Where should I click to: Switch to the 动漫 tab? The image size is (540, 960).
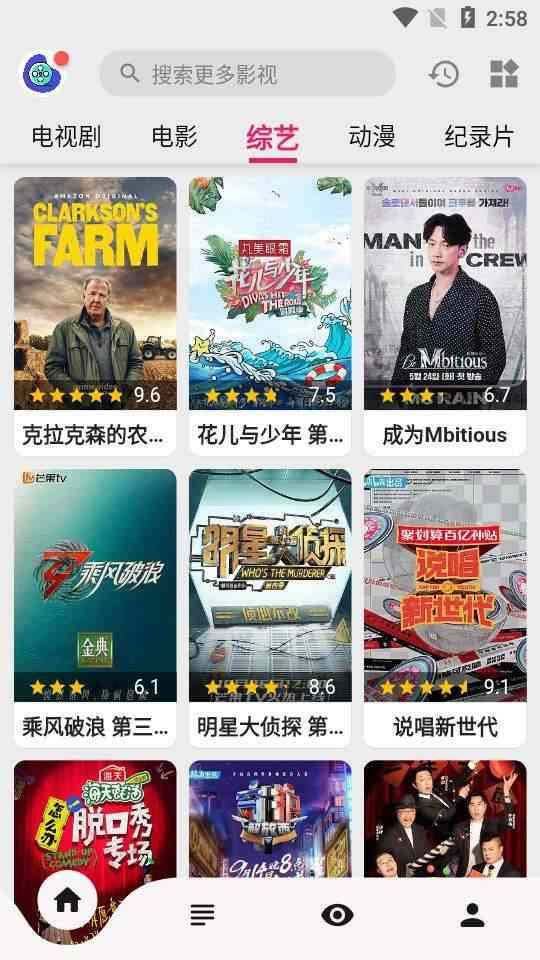coord(372,136)
